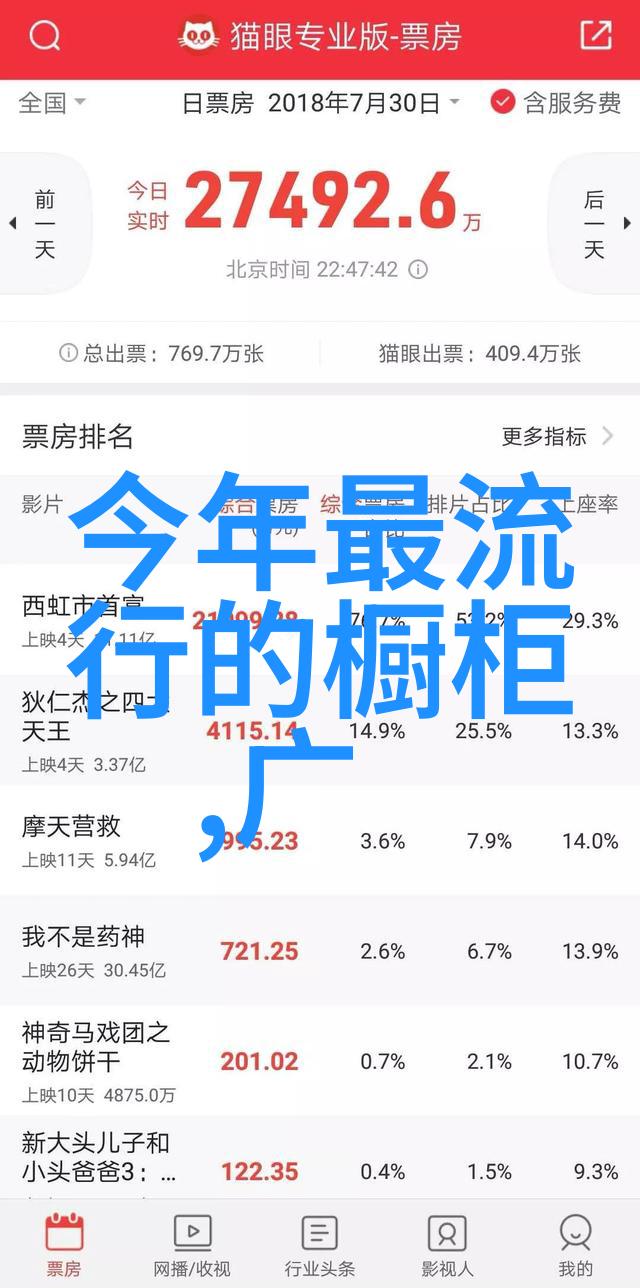Tap the info icon beside 北京时间

[x=419, y=270]
